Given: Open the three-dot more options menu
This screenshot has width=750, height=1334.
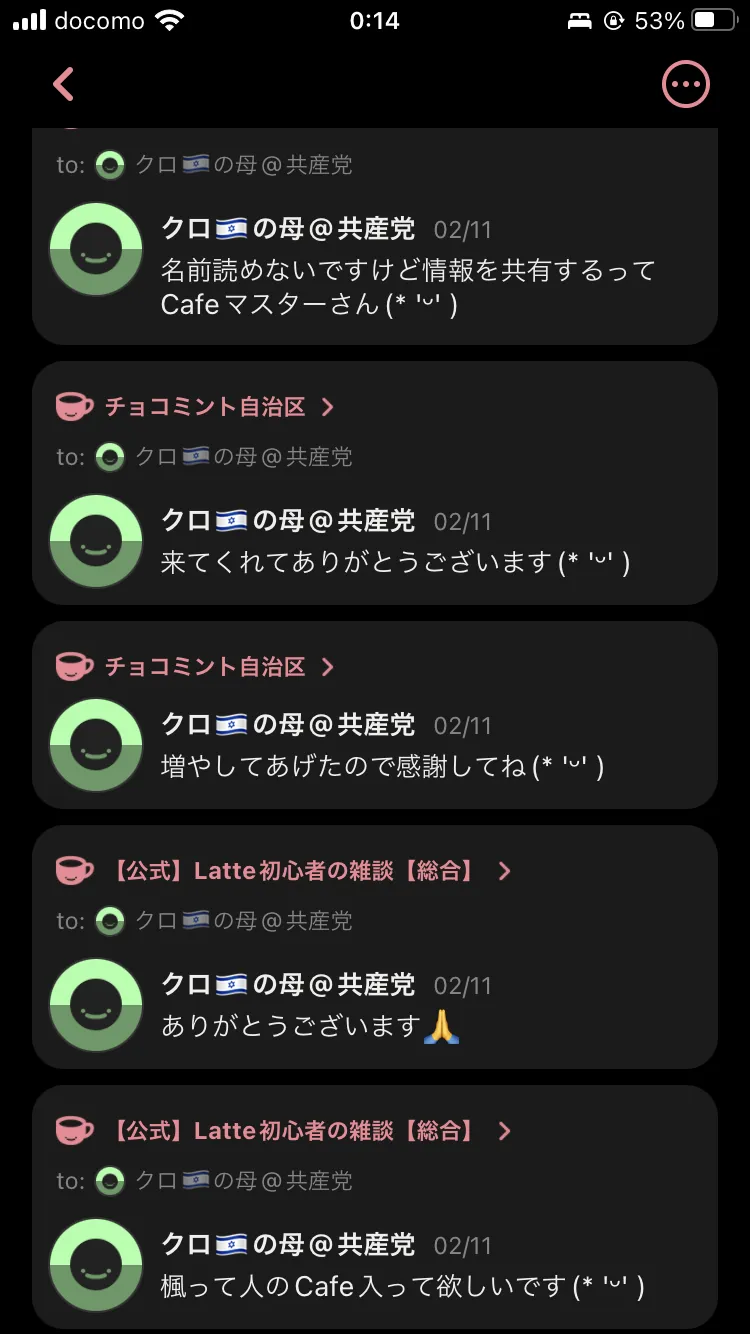Looking at the screenshot, I should click(x=686, y=84).
